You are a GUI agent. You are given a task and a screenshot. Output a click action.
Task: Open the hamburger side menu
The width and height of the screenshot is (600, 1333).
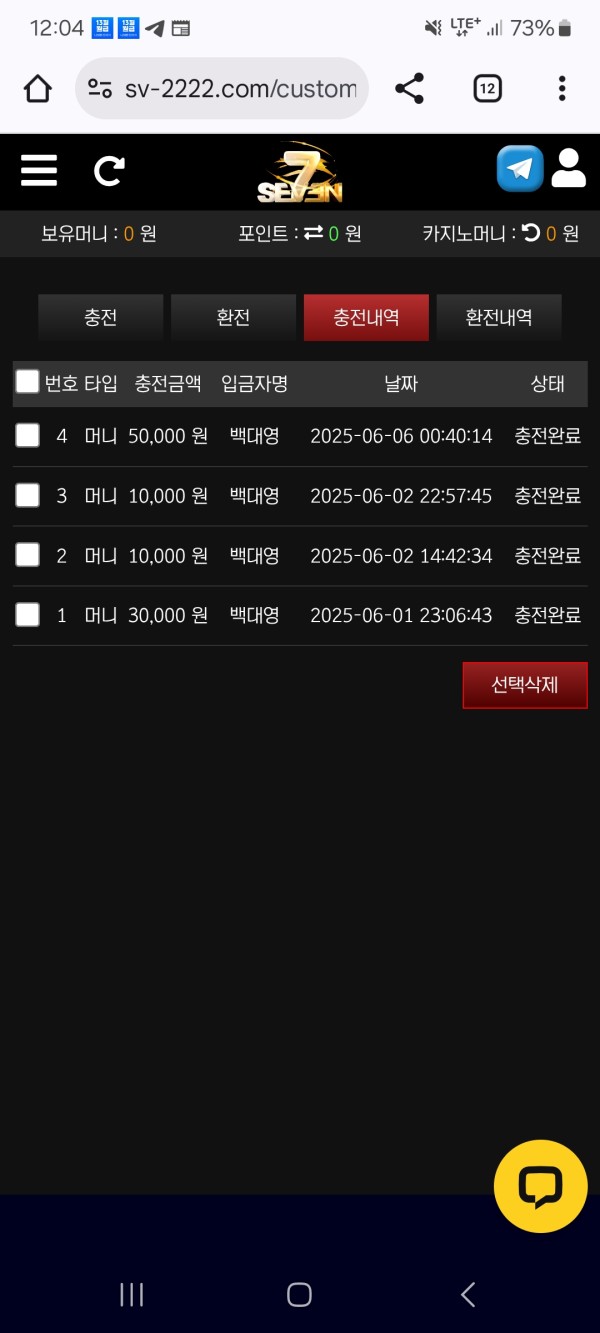click(39, 171)
